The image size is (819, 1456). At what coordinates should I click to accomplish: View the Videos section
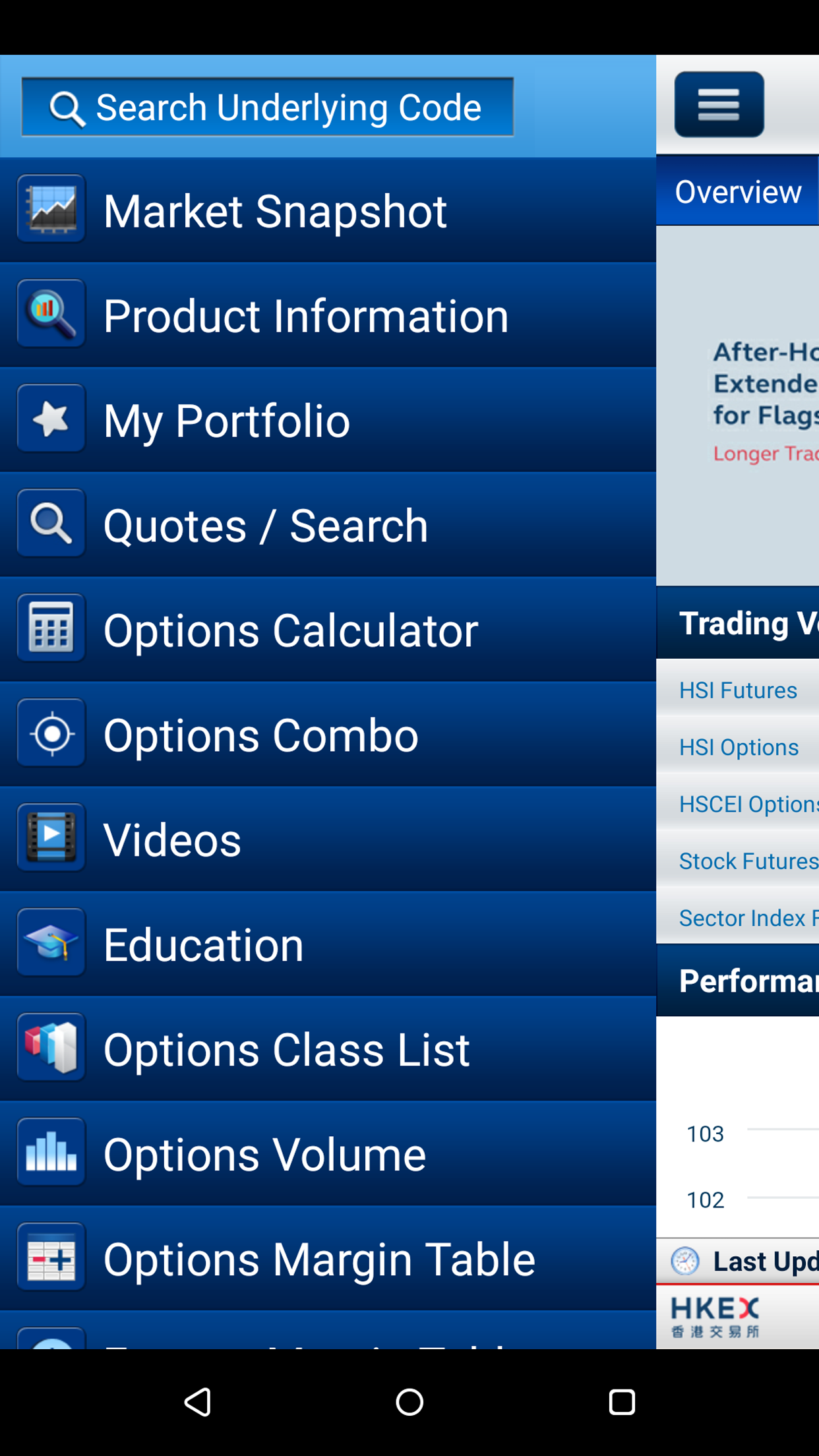[x=328, y=839]
